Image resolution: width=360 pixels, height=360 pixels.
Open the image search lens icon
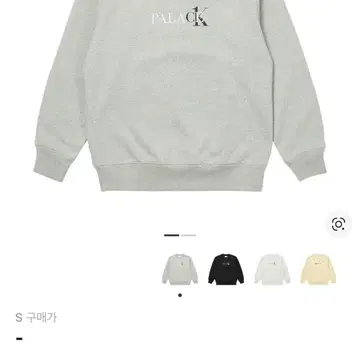pyautogui.click(x=338, y=224)
